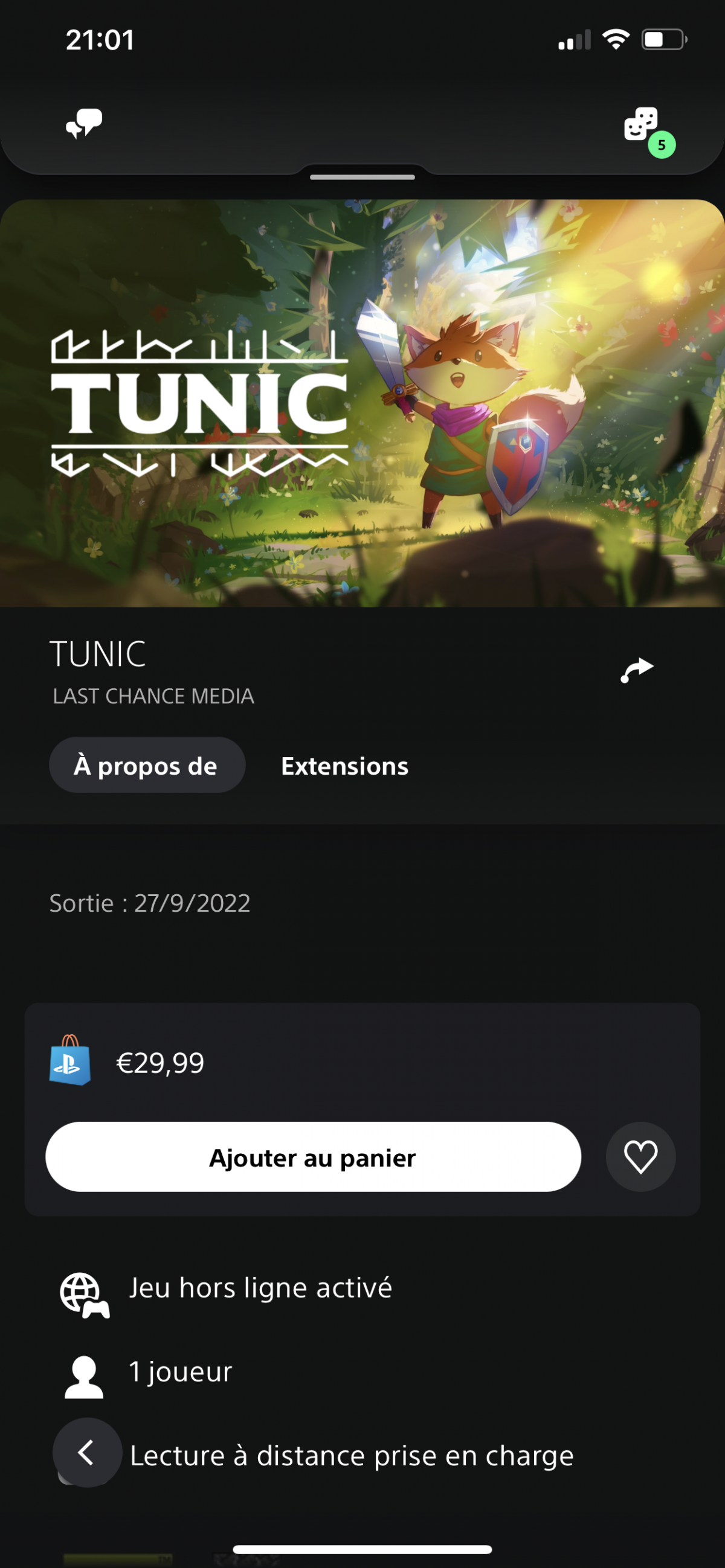The width and height of the screenshot is (725, 1568).
Task: Add TUNIC to wishlist with heart
Action: coord(640,1157)
